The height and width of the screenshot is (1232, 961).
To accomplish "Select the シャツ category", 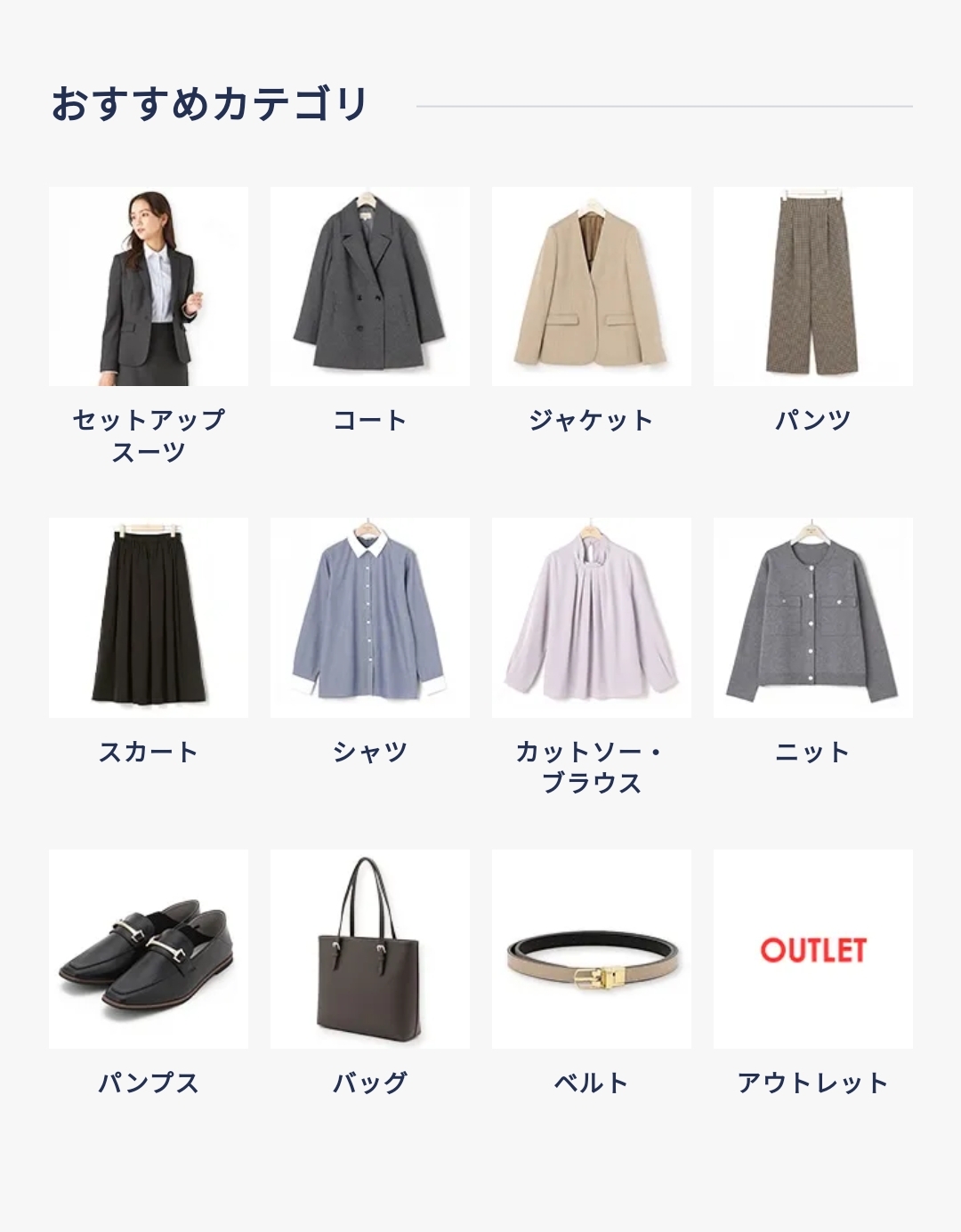I will 370,617.
